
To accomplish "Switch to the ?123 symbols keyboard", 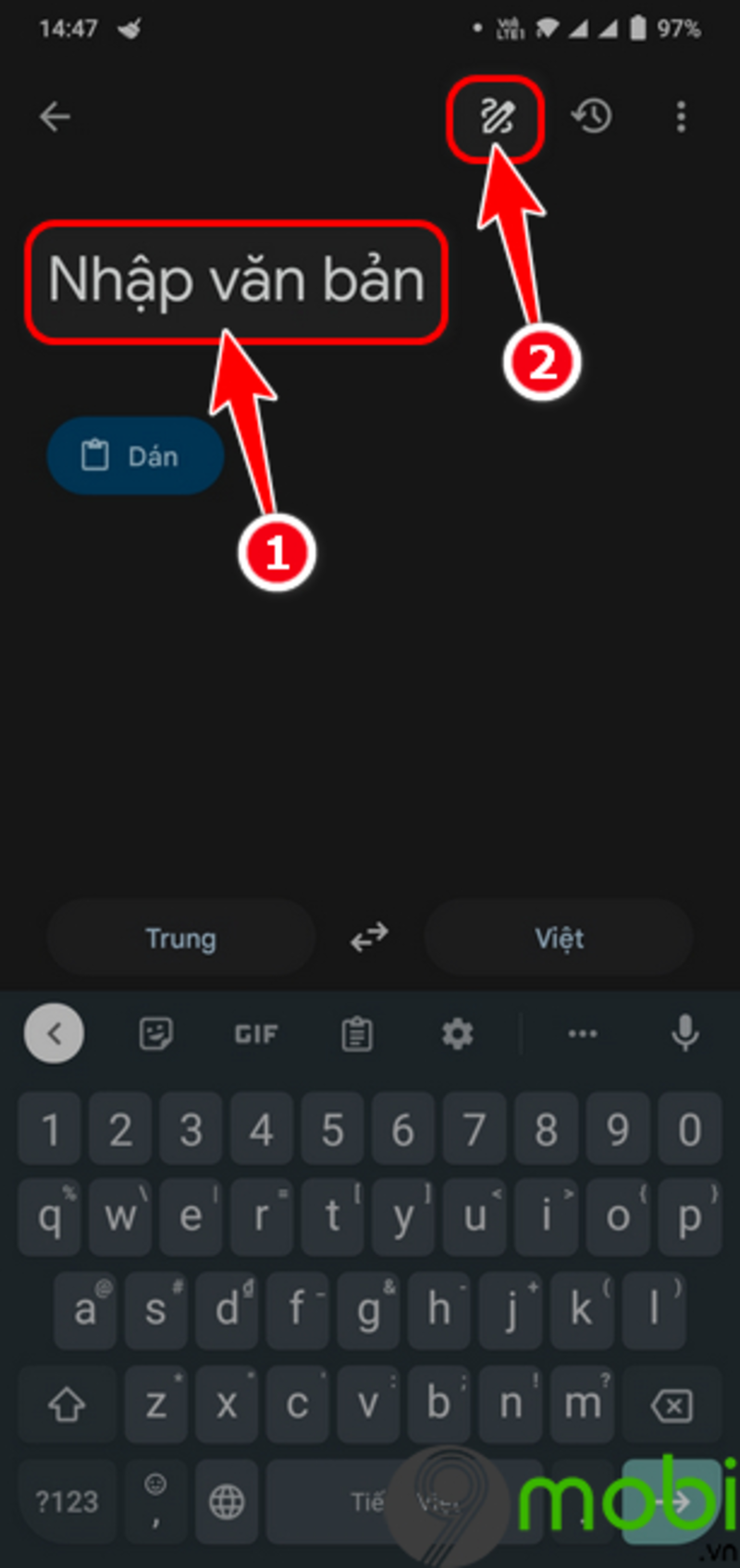I will tap(67, 1500).
